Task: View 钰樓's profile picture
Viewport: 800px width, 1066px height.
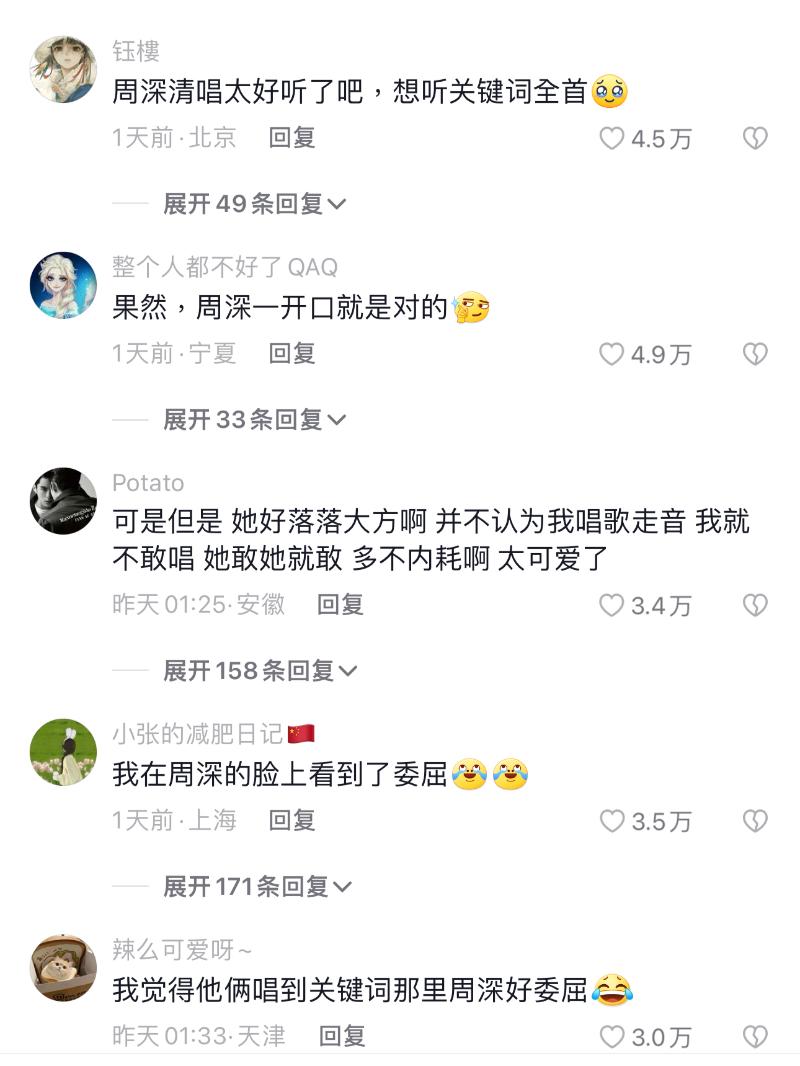Action: pos(63,69)
